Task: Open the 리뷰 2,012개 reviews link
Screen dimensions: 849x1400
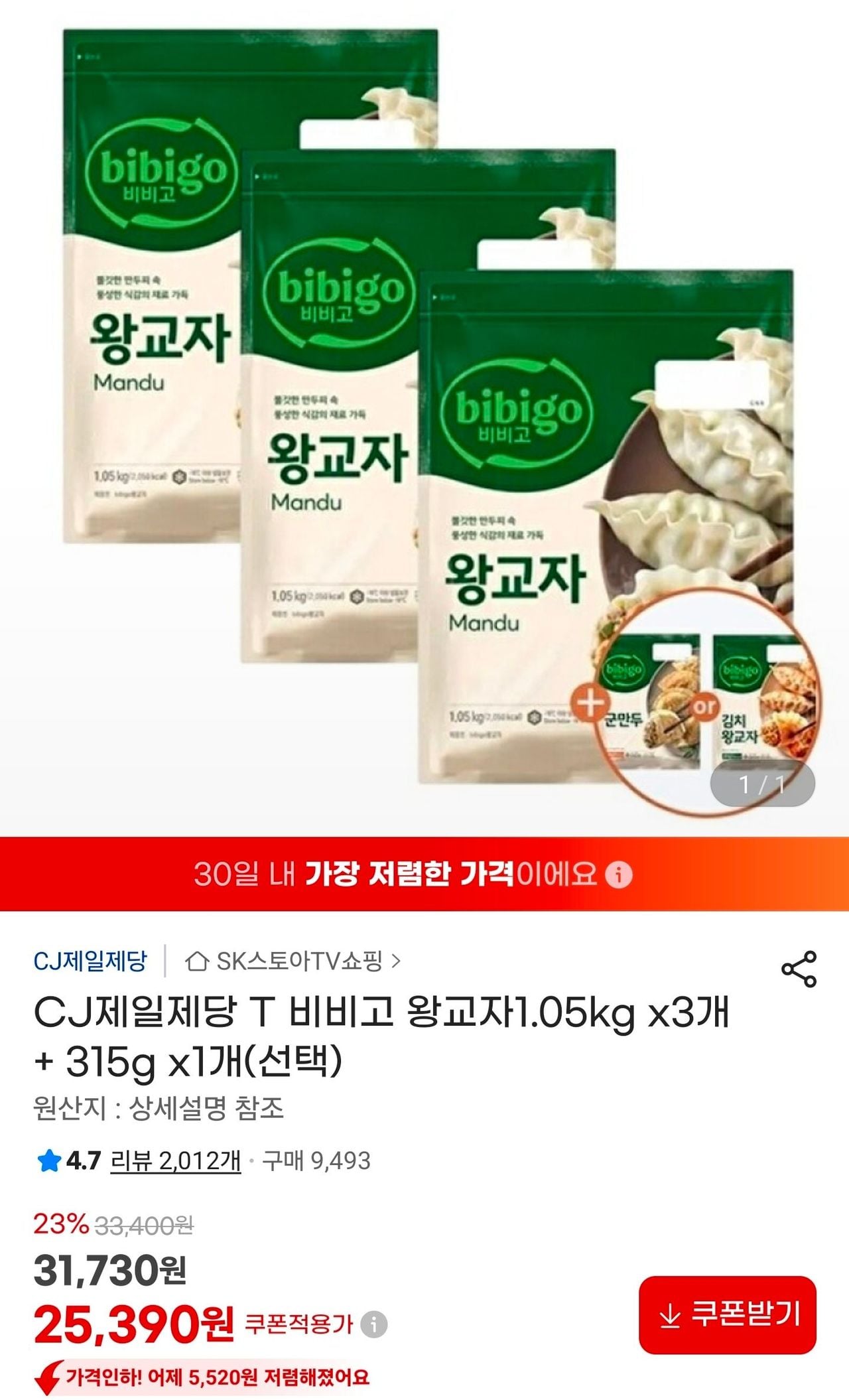Action: coord(175,1160)
